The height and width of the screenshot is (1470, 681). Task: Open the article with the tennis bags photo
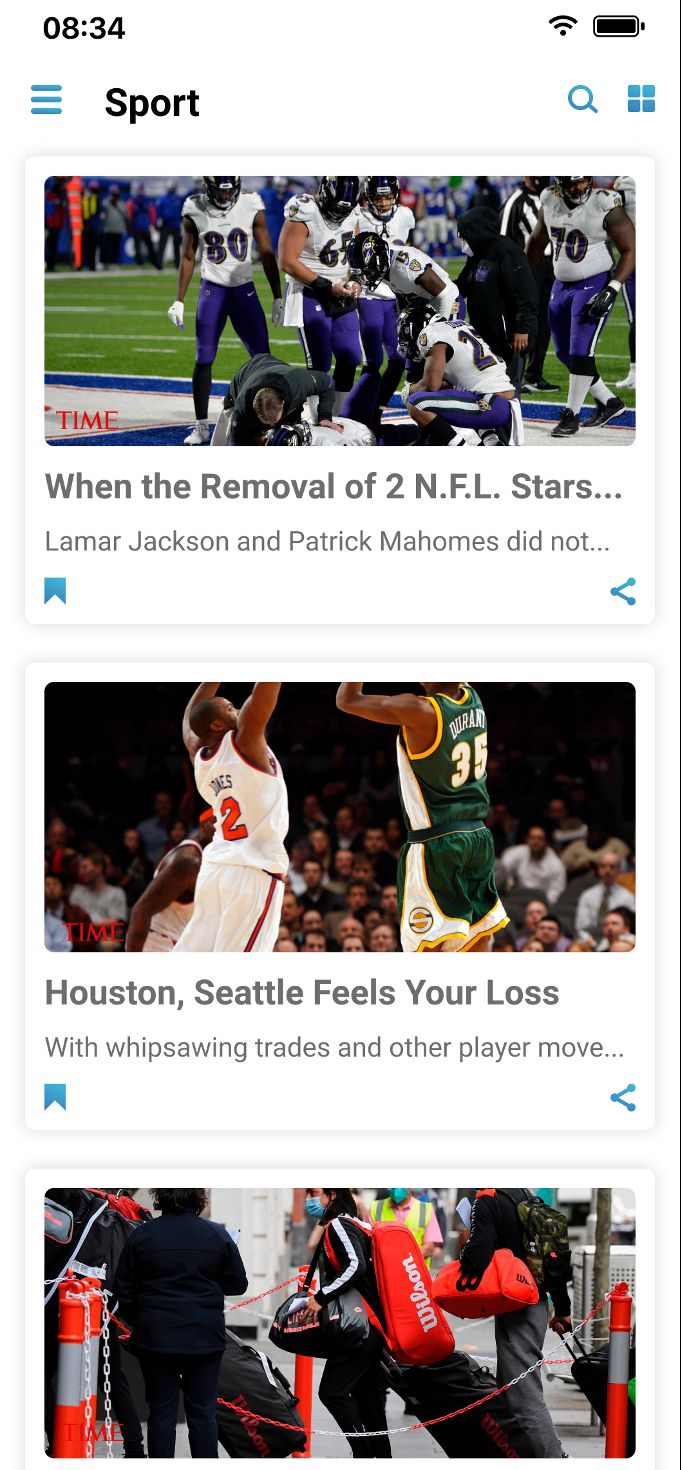coord(340,1322)
